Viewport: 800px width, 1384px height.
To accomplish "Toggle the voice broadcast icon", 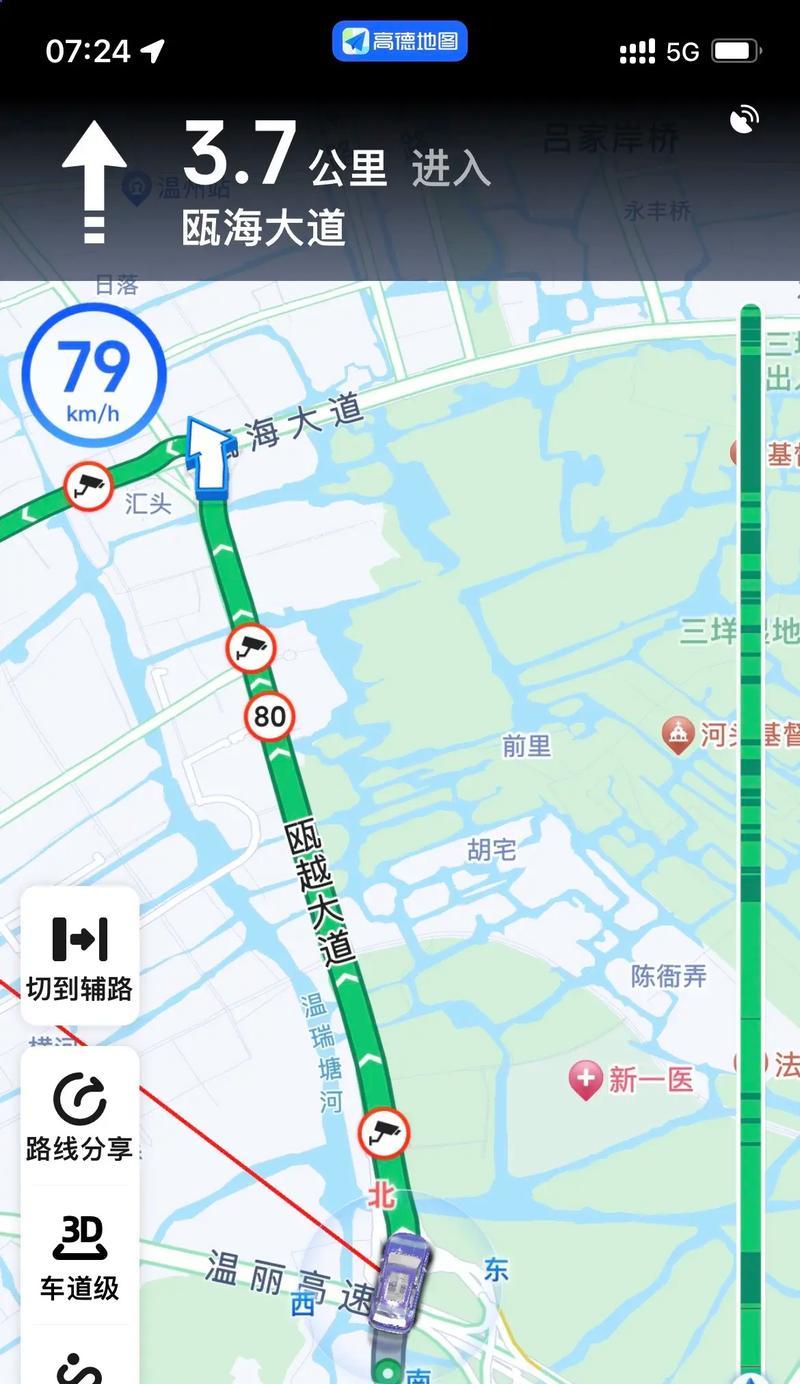I will tap(744, 121).
